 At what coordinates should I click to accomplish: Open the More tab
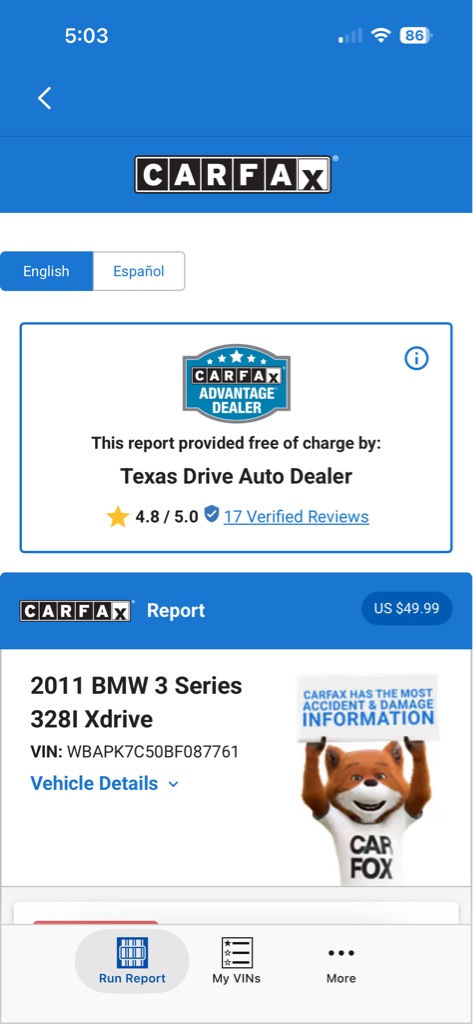[x=341, y=965]
